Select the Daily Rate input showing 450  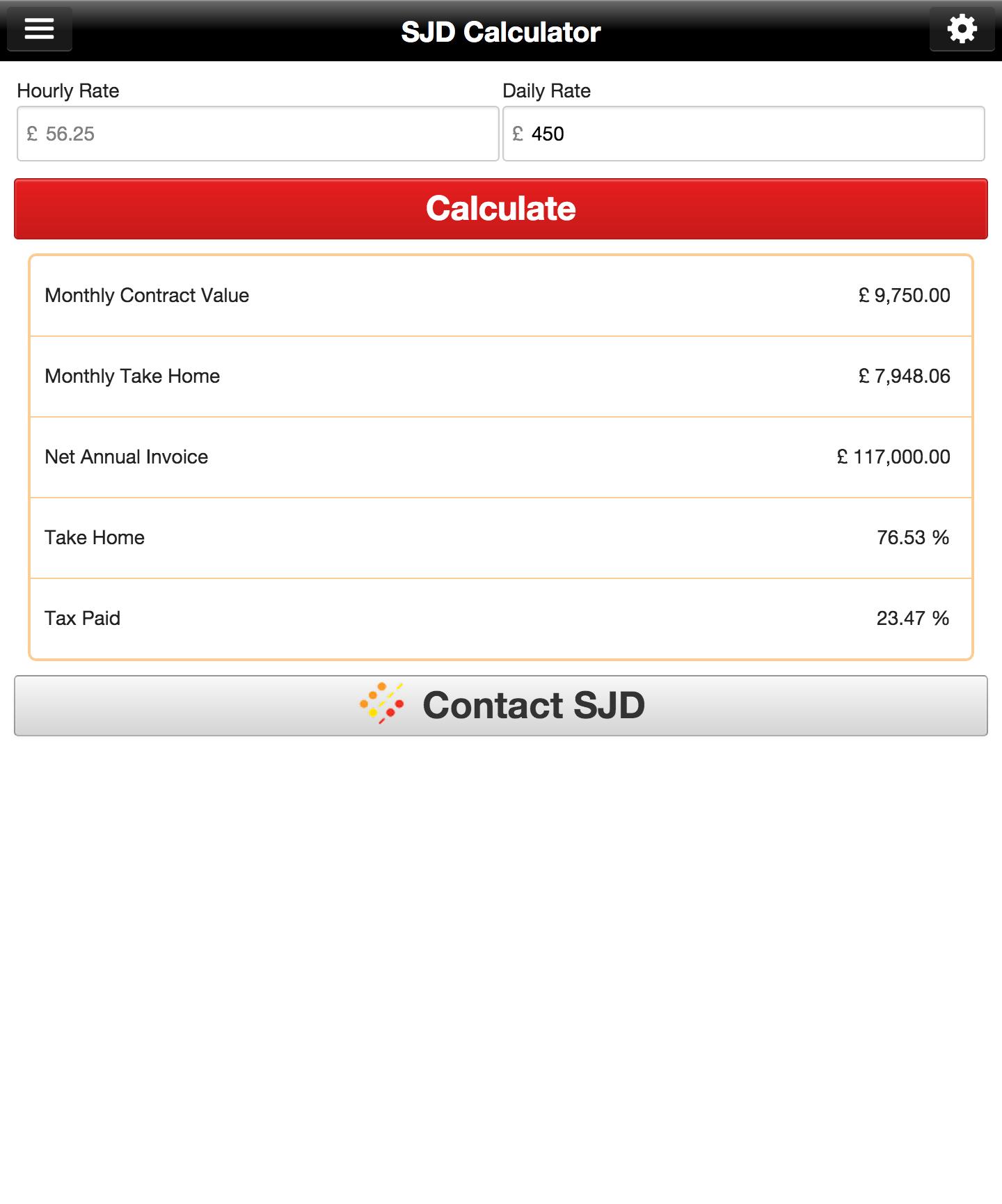coord(743,133)
